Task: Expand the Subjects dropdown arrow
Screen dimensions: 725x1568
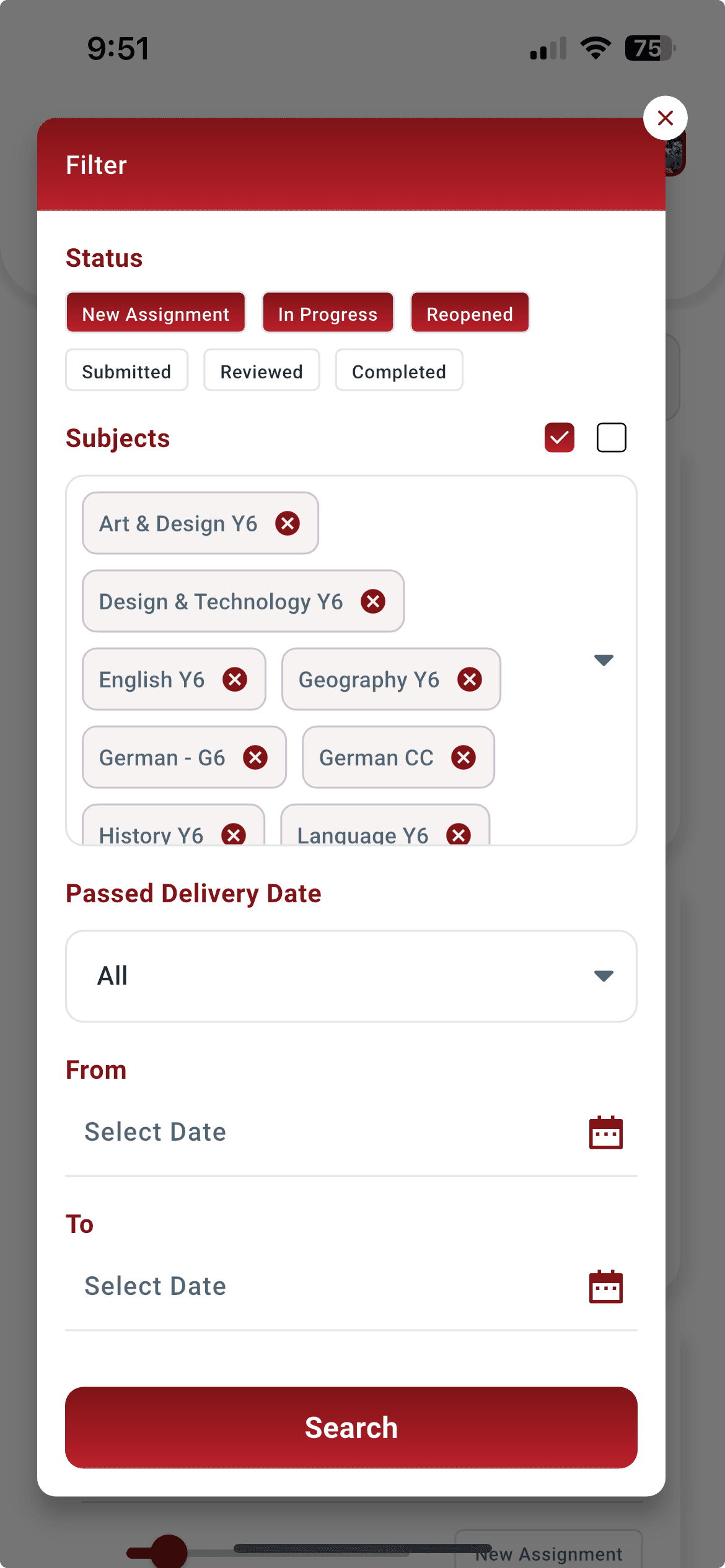Action: click(604, 660)
